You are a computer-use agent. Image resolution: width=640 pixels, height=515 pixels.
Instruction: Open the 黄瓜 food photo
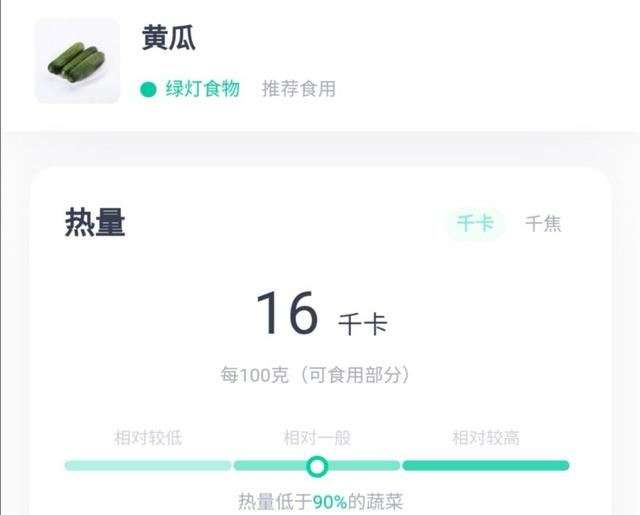77,61
